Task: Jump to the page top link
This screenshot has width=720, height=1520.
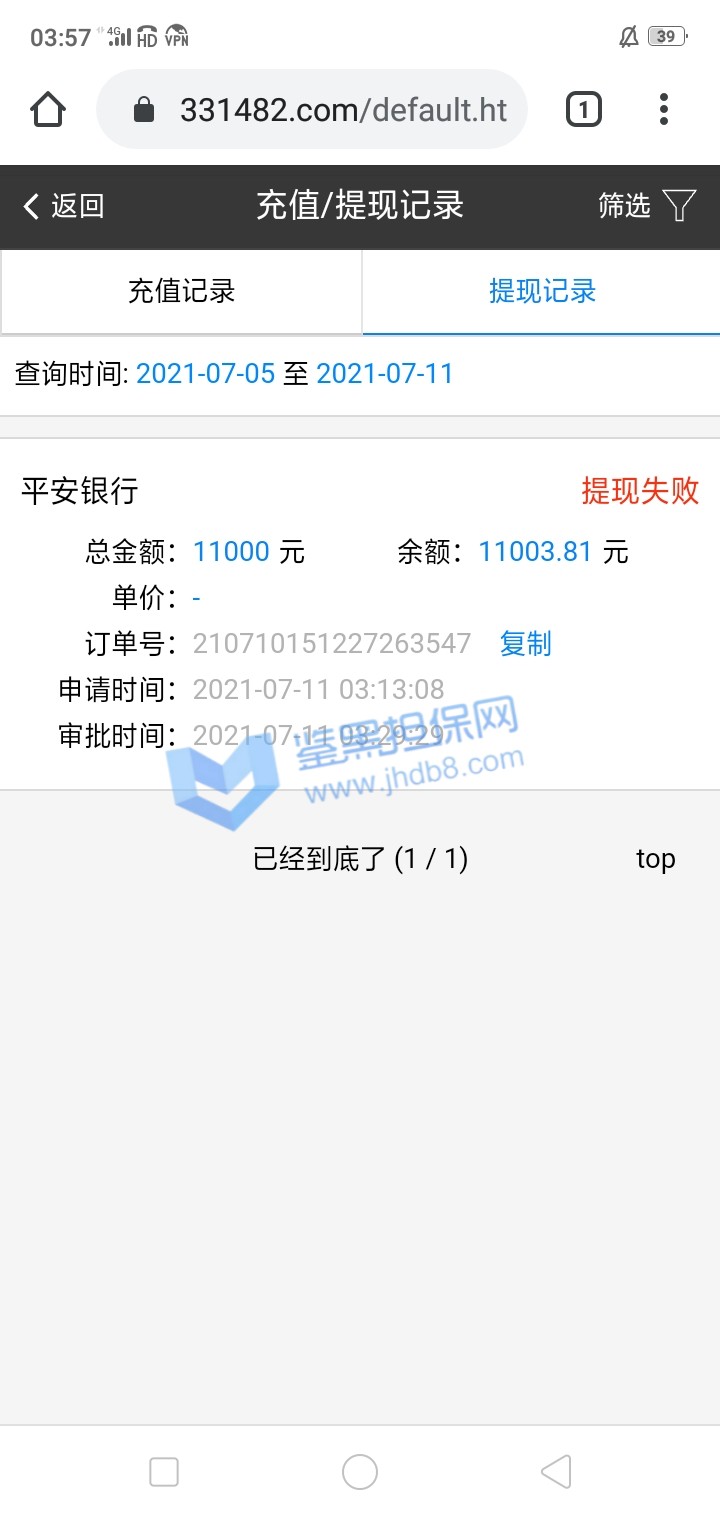Action: pyautogui.click(x=655, y=859)
